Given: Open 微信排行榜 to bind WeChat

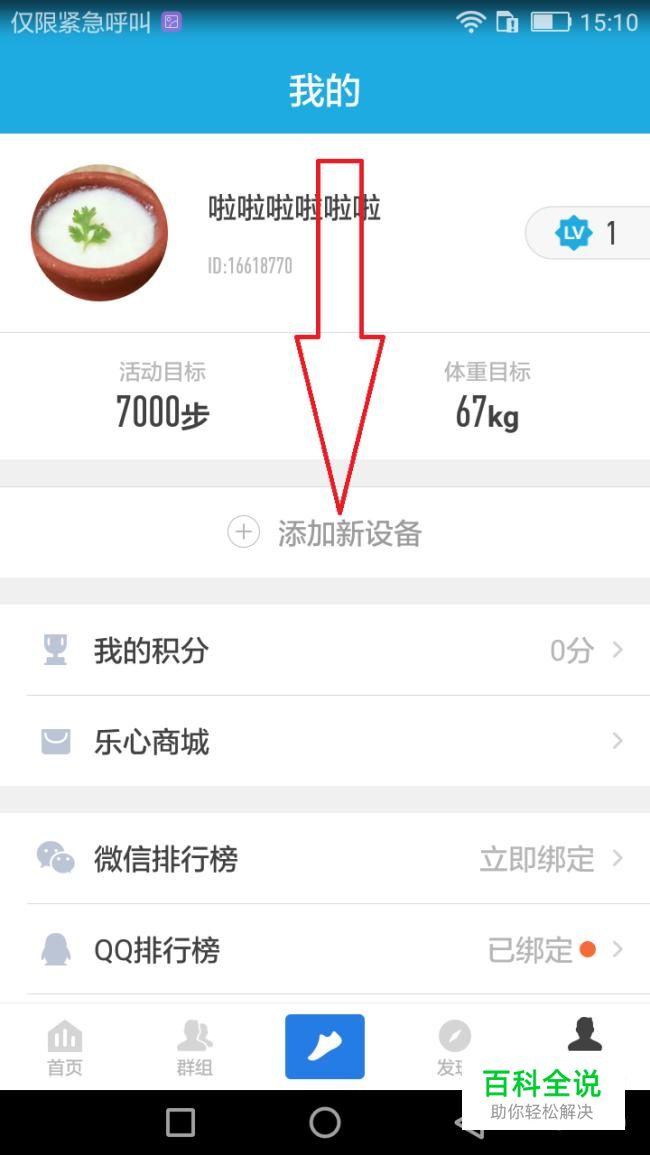Looking at the screenshot, I should [325, 858].
